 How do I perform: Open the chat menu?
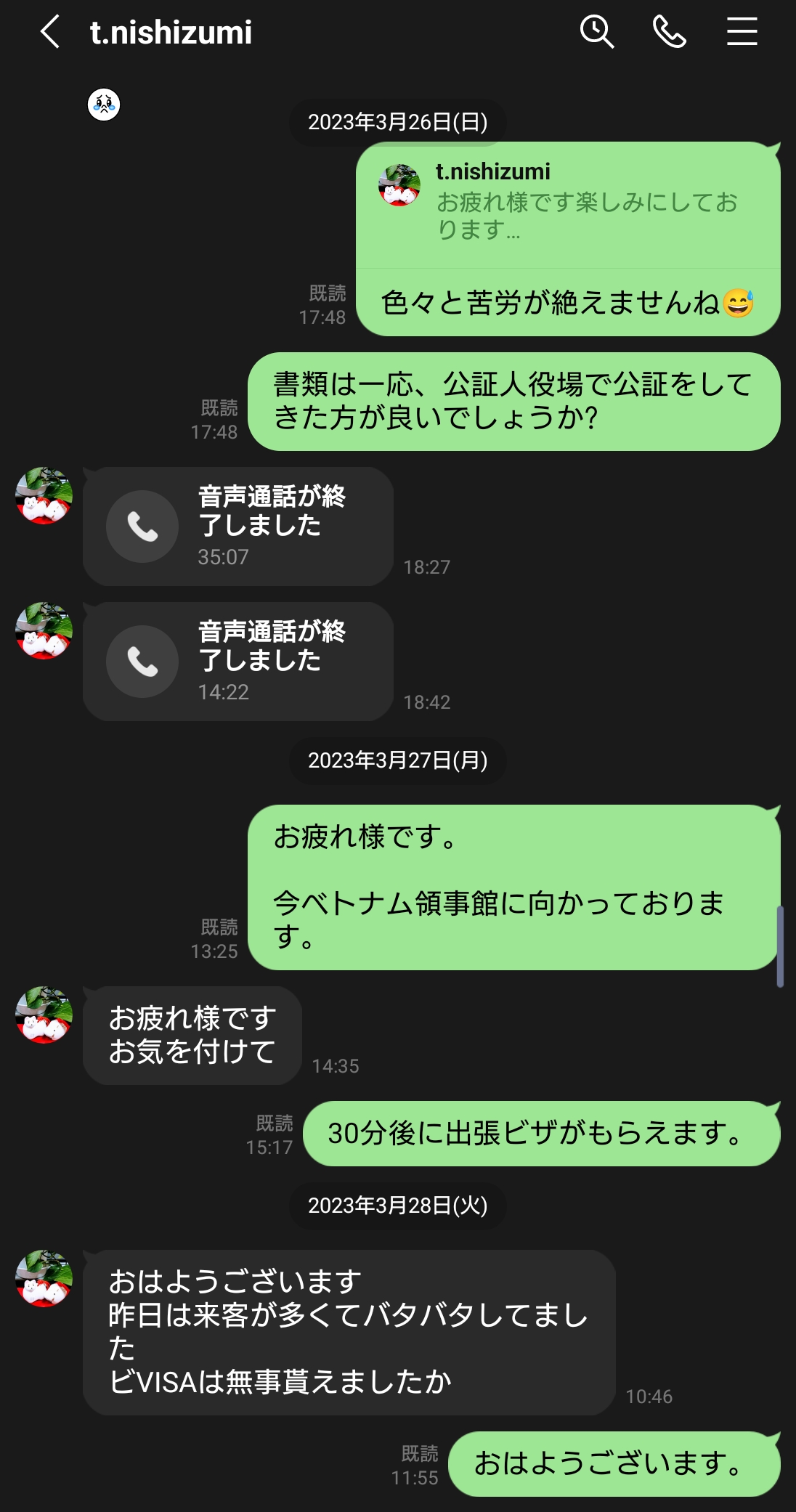[x=742, y=33]
